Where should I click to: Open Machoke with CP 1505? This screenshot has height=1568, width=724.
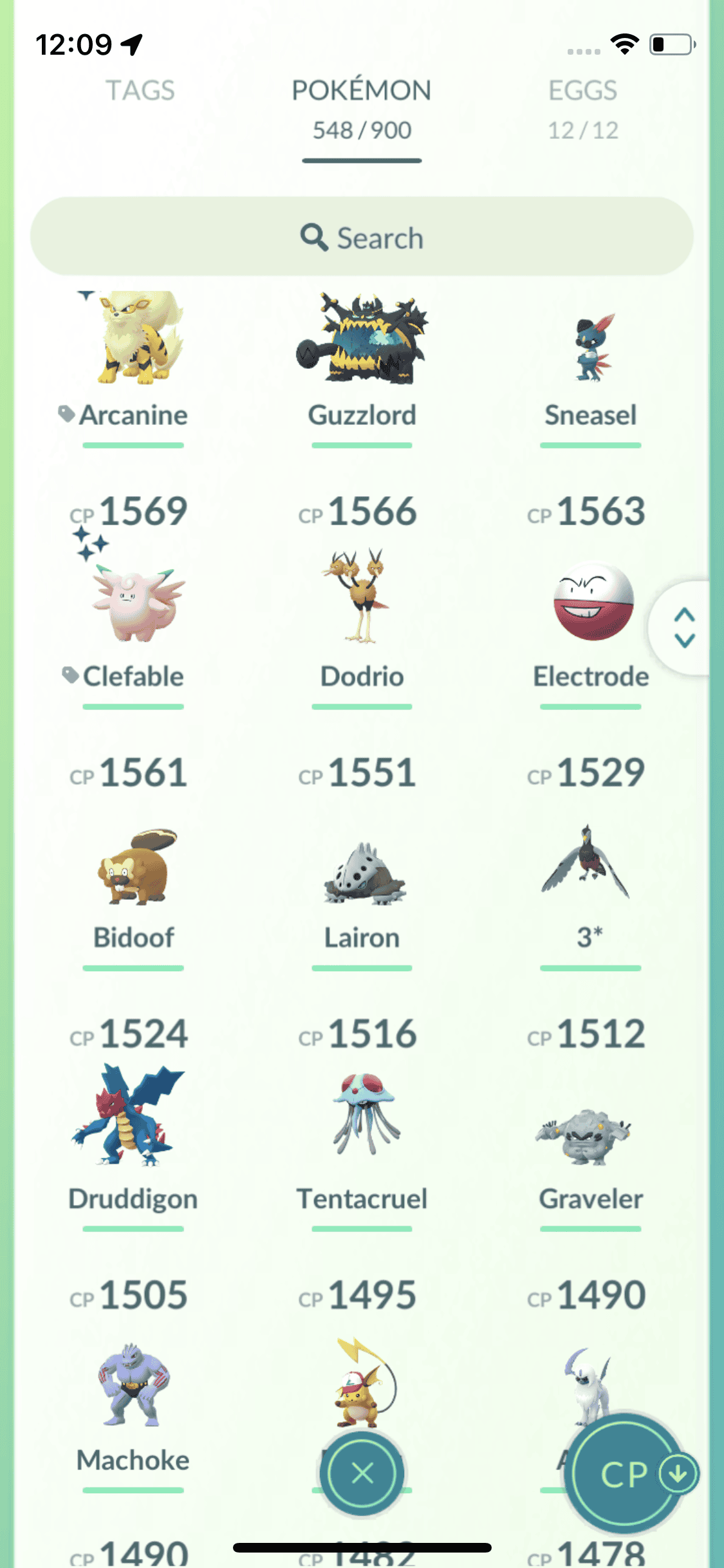[x=133, y=1387]
